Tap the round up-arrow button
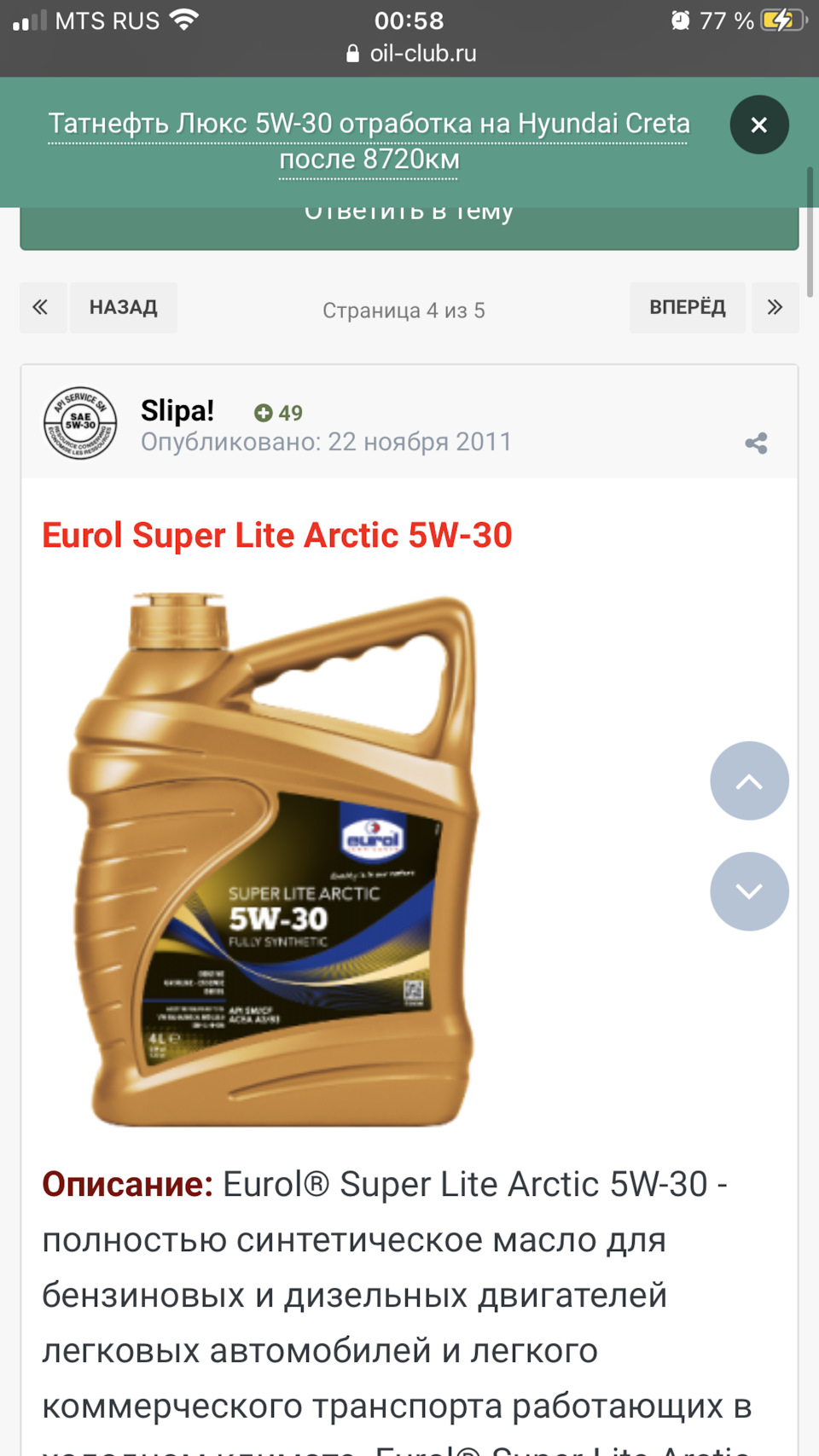This screenshot has height=1456, width=819. 749,780
